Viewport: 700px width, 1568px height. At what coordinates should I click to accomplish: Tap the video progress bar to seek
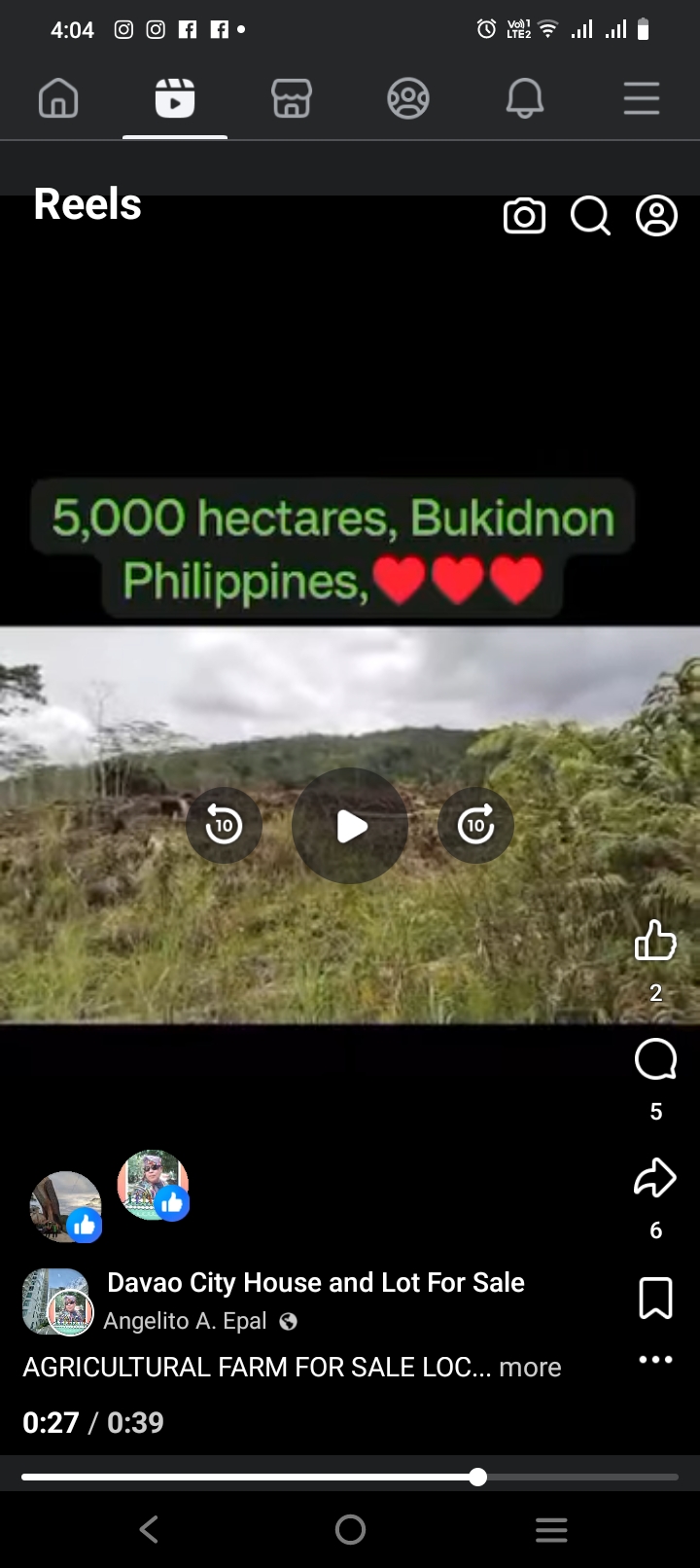[350, 1477]
